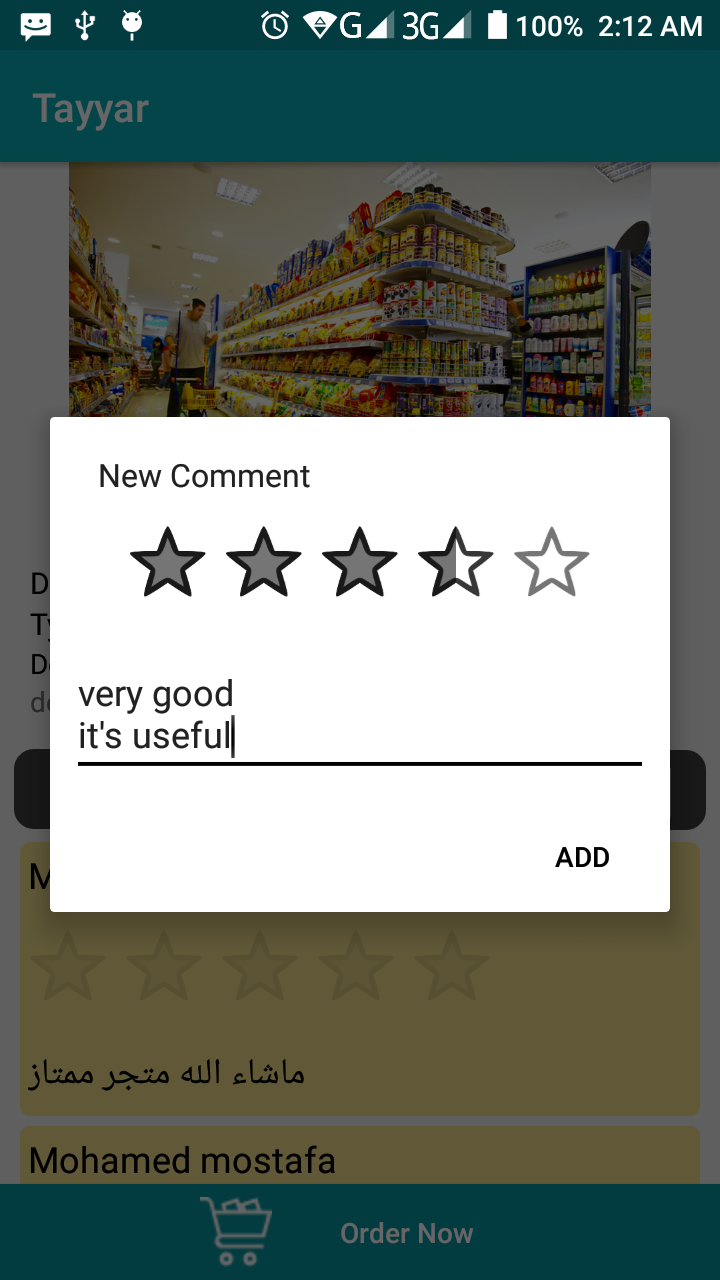Image resolution: width=720 pixels, height=1280 pixels.
Task: Set rating to four stars
Action: [456, 563]
